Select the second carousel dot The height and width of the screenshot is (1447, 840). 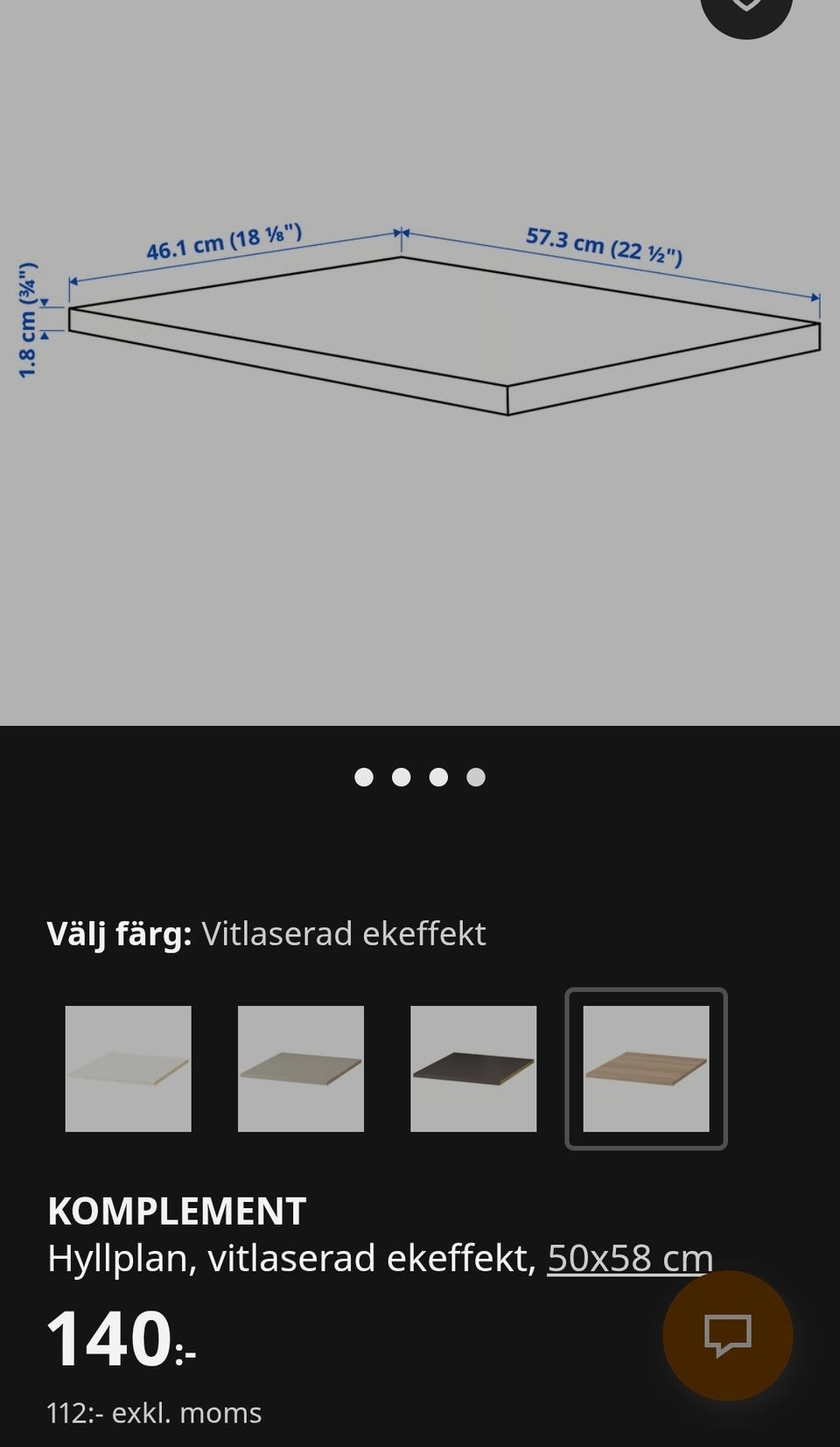coord(402,776)
